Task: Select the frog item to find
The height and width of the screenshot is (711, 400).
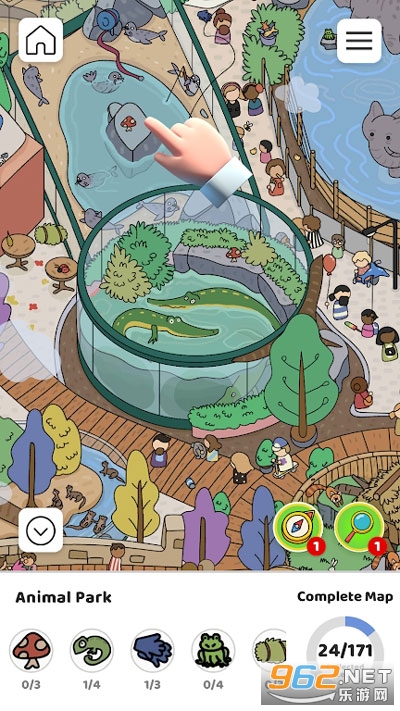Action: (213, 650)
